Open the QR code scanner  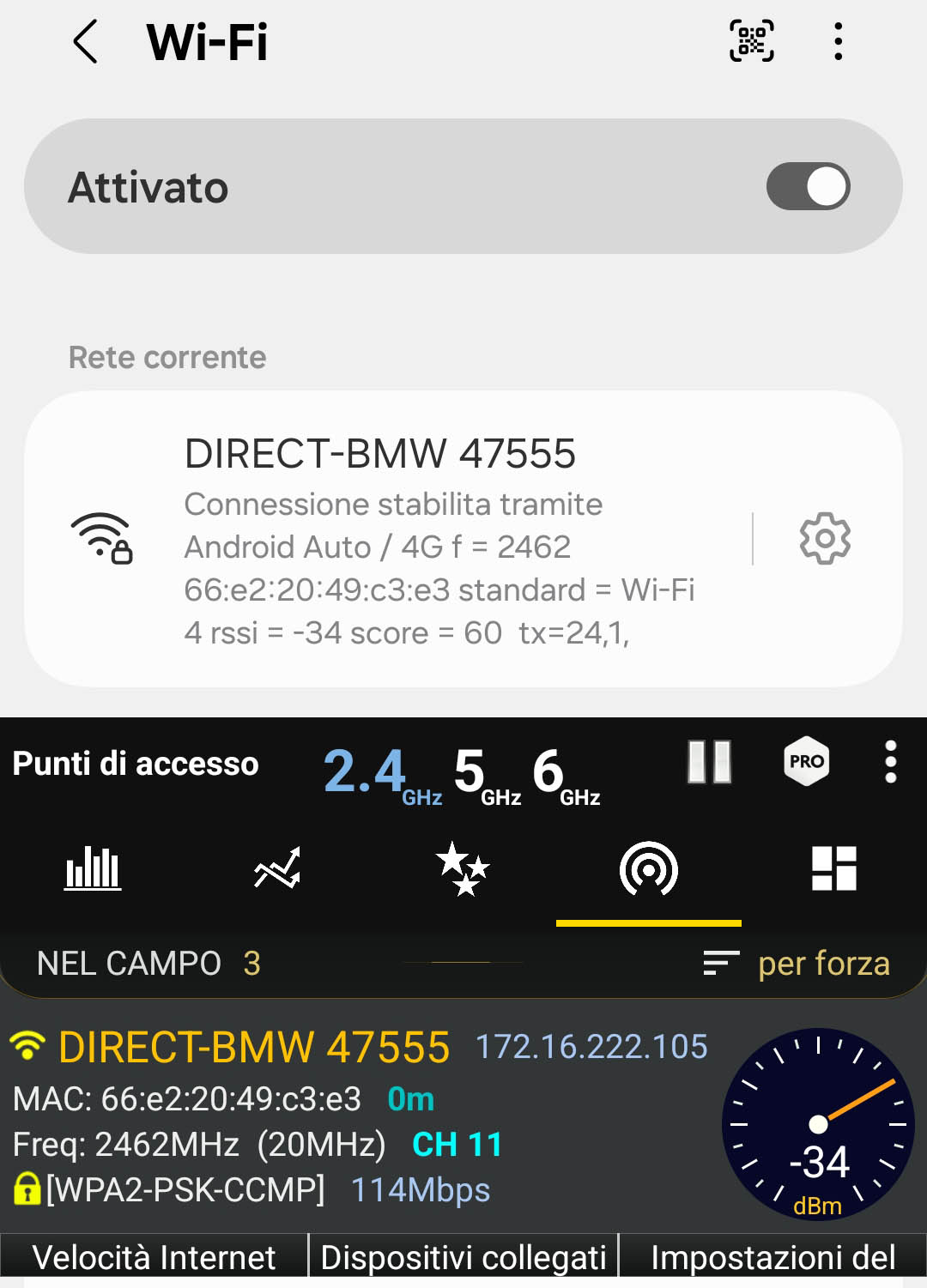751,41
